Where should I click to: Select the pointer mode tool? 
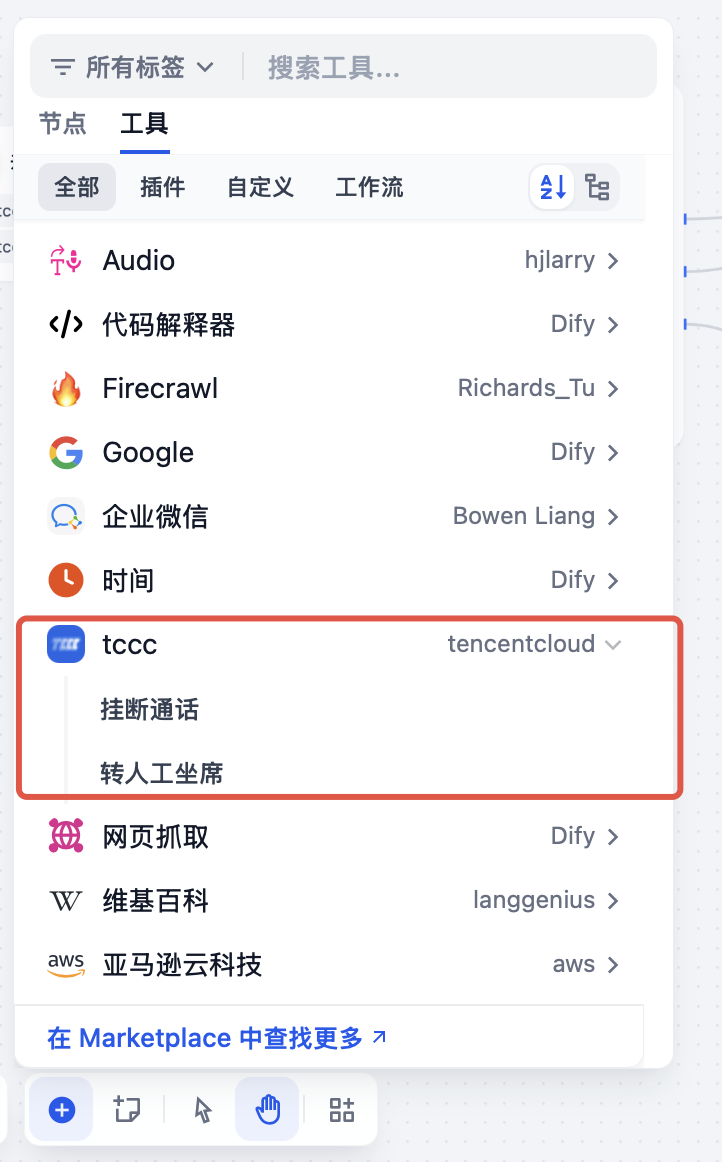point(202,1109)
